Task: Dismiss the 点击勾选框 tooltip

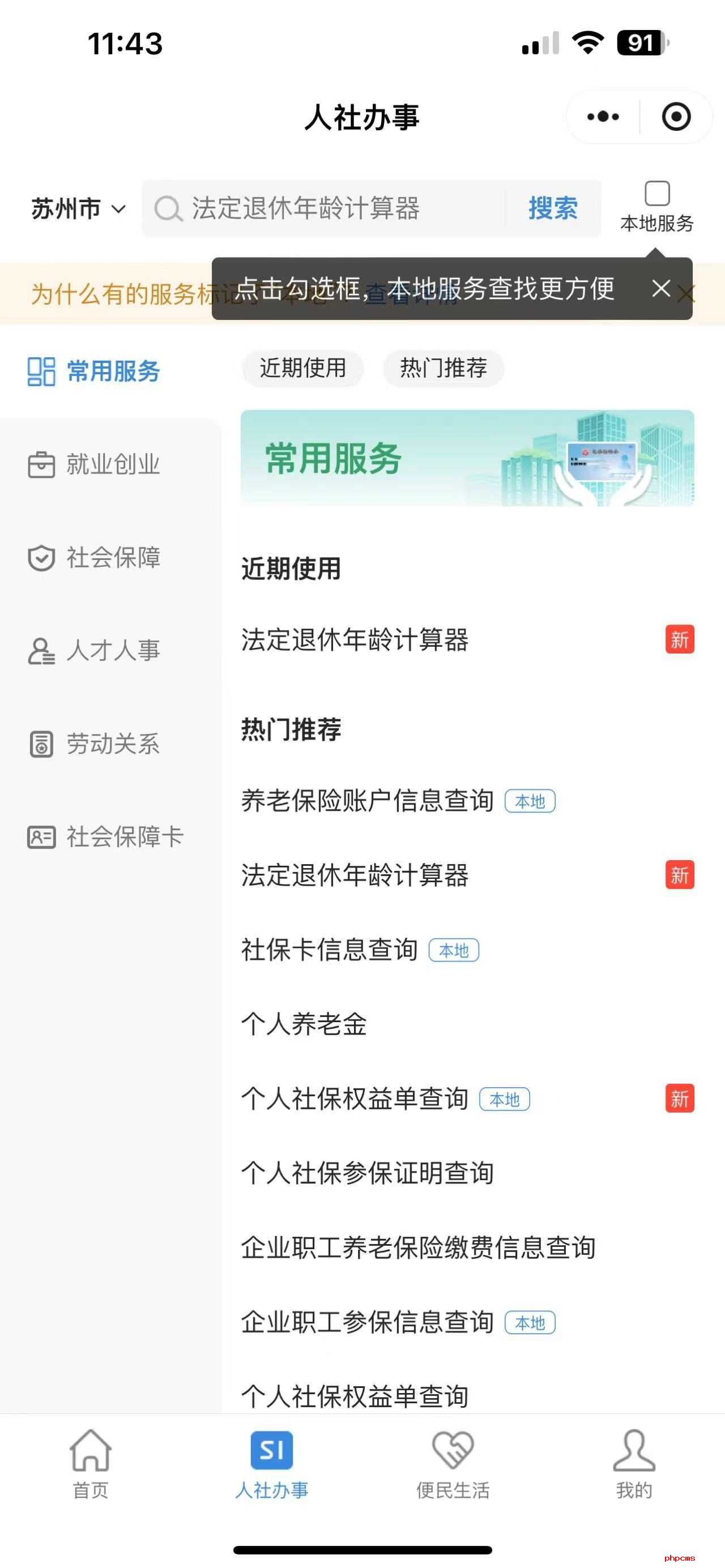Action: [x=661, y=289]
